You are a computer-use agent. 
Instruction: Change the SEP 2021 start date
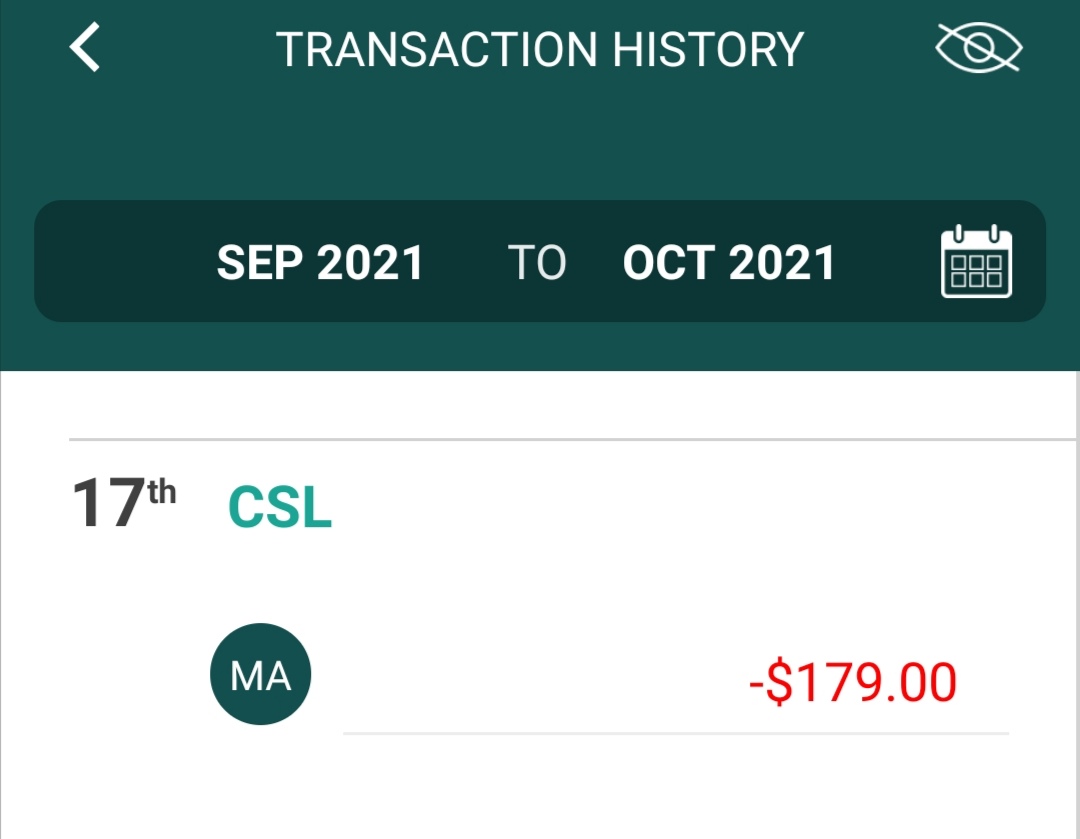click(320, 263)
